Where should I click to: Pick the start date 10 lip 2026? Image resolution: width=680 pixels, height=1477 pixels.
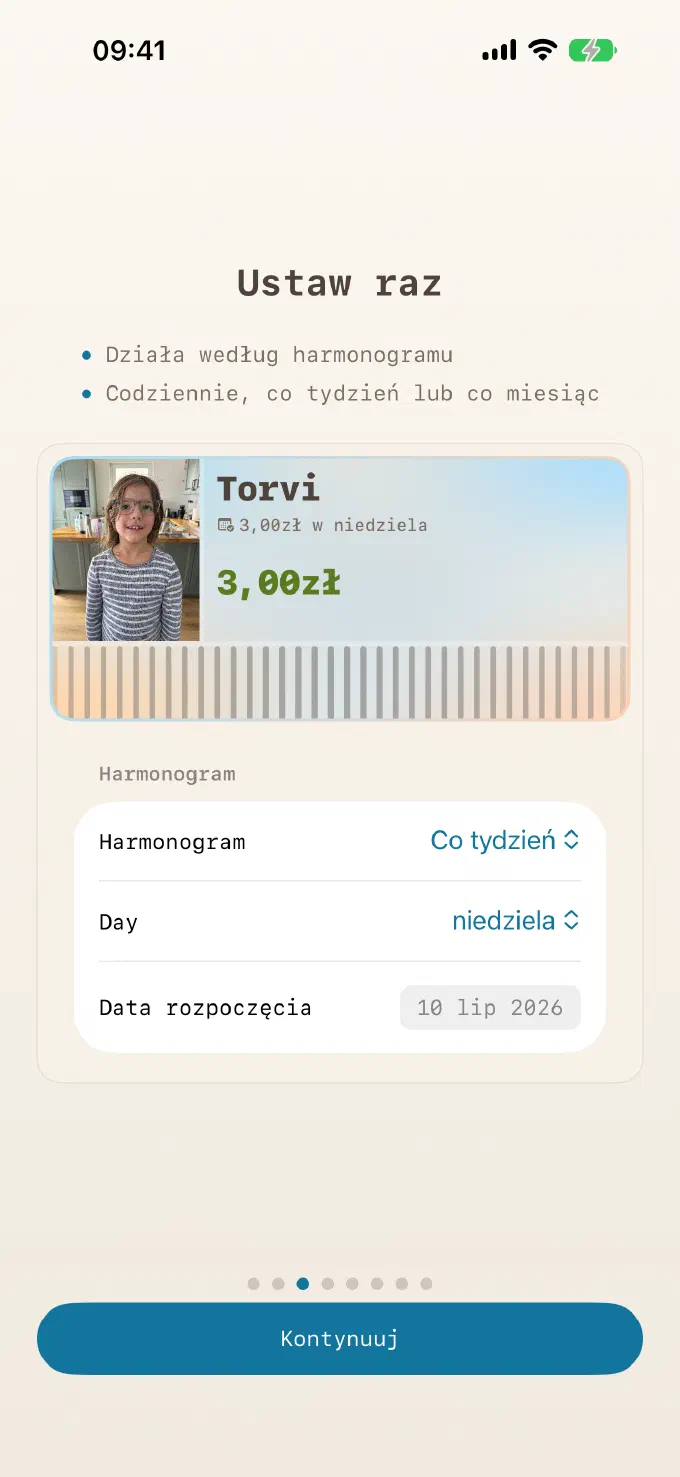tap(490, 1007)
